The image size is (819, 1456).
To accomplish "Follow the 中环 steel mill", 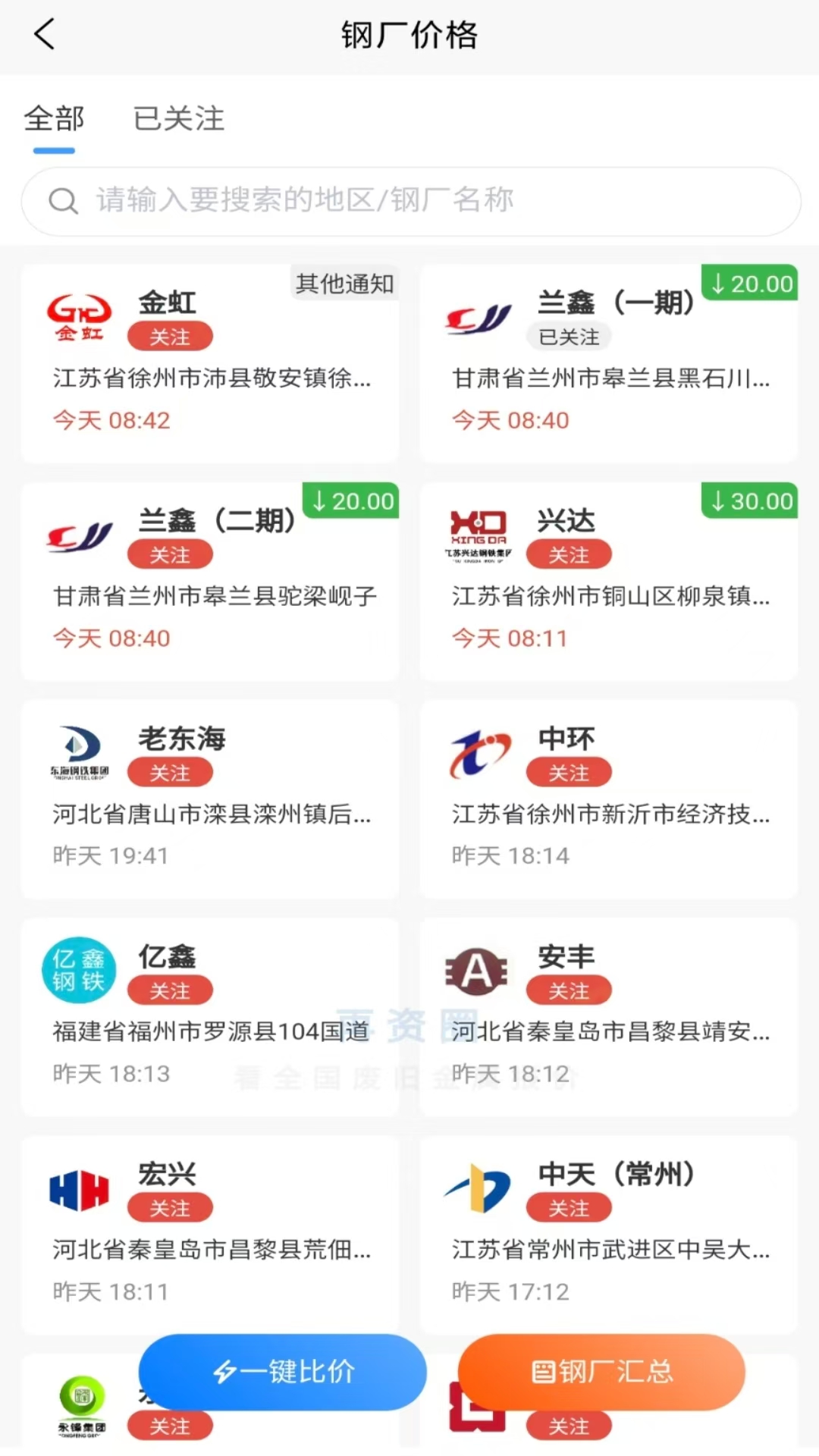I will coord(569,773).
